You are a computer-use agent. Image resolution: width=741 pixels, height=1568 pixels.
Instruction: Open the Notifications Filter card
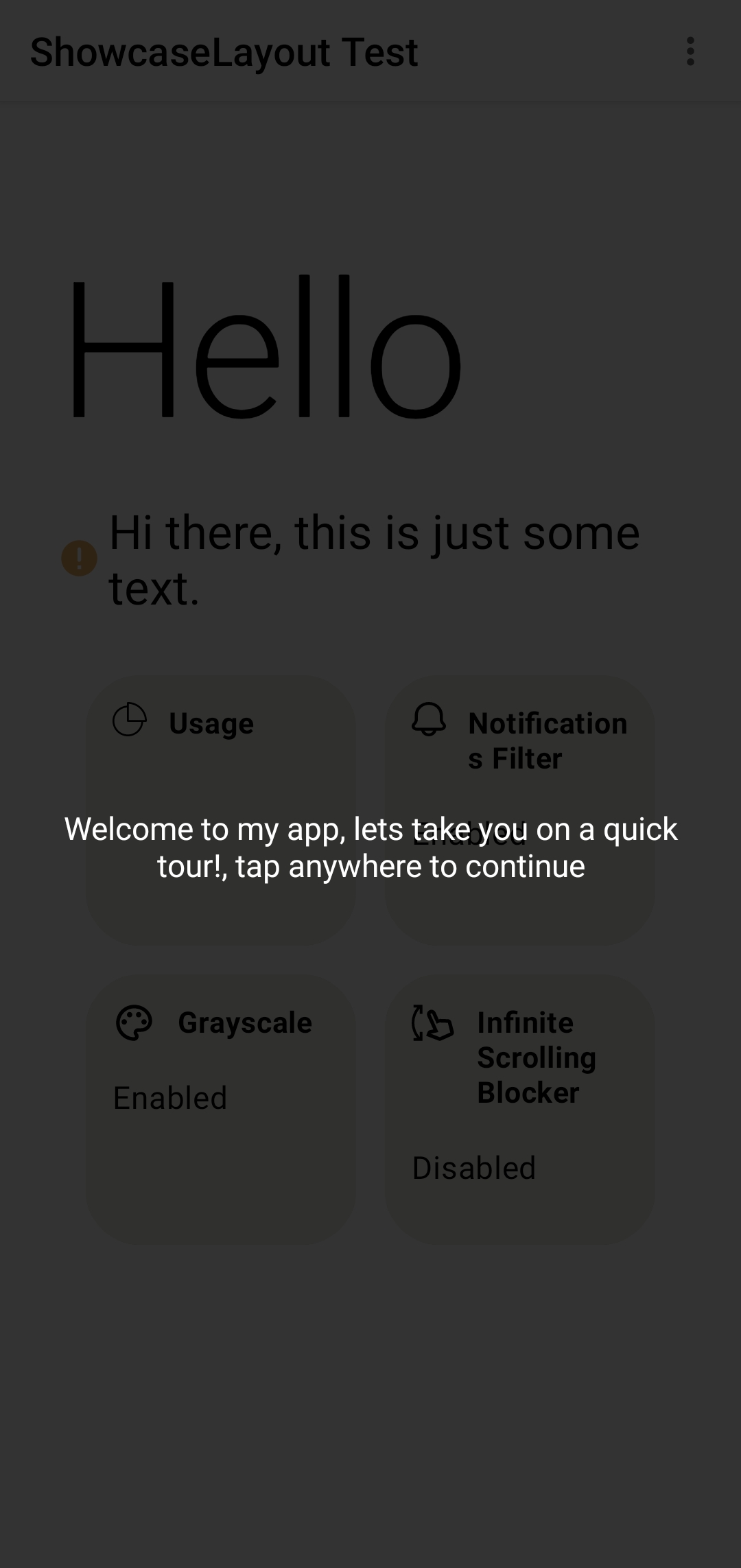pyautogui.click(x=519, y=810)
